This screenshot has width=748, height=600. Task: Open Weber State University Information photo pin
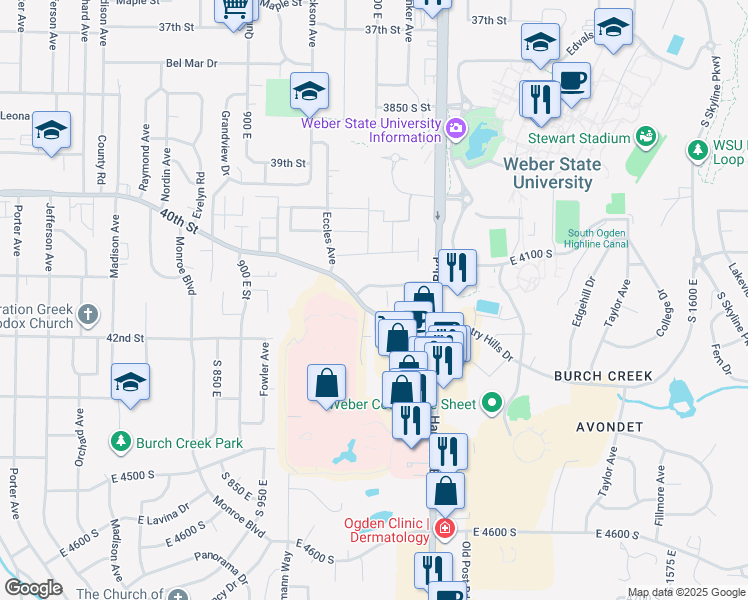coord(456,128)
